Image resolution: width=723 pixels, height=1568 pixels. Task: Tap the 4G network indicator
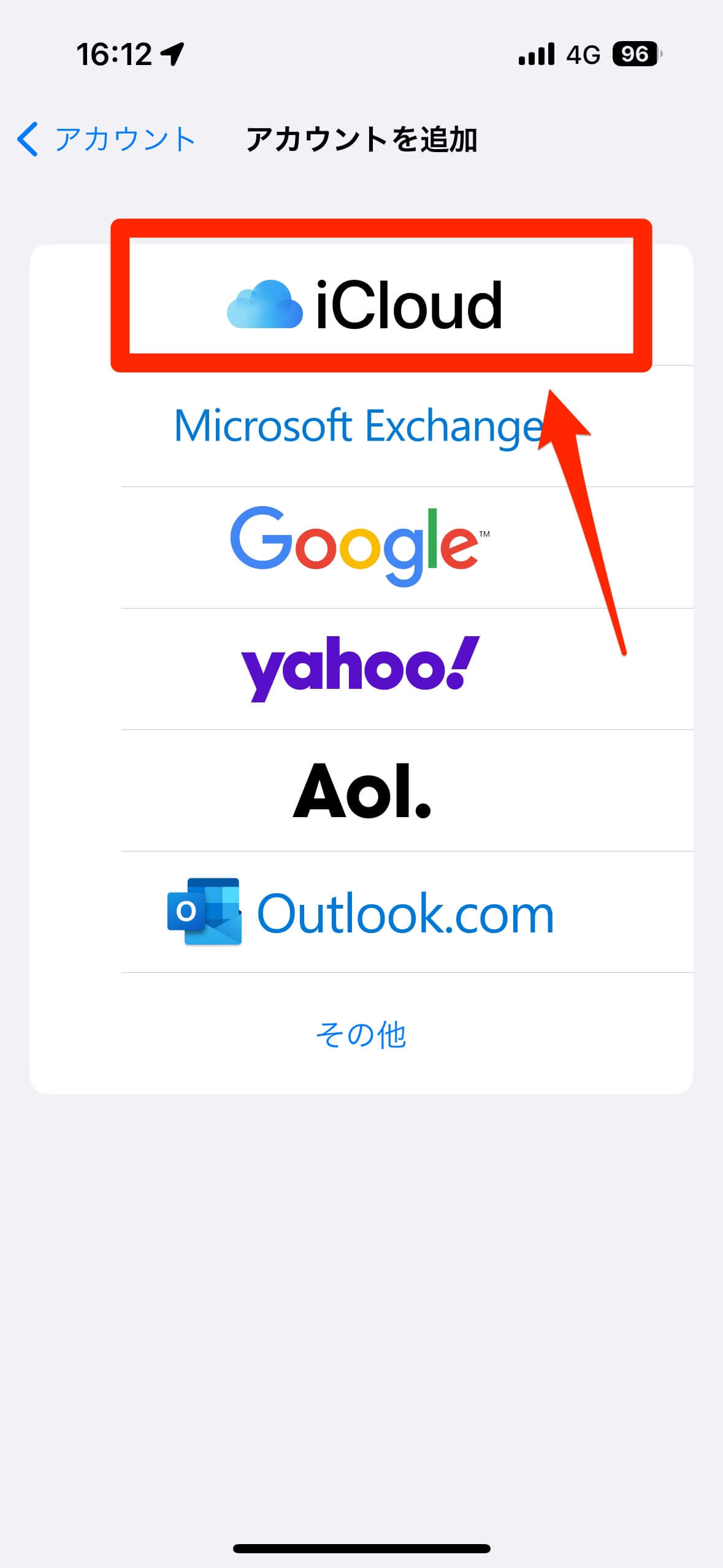pyautogui.click(x=583, y=55)
